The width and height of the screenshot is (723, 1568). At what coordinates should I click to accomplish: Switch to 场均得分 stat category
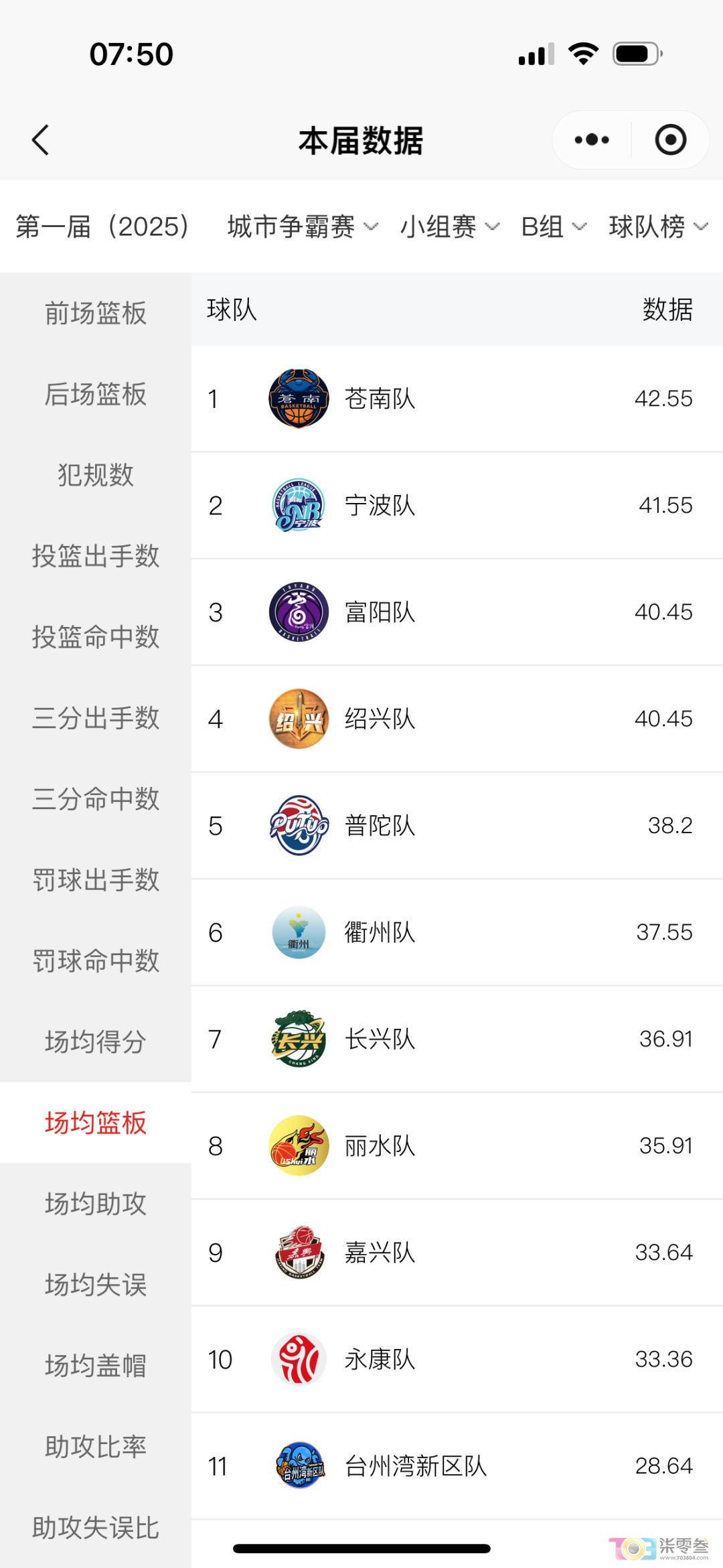point(95,1042)
